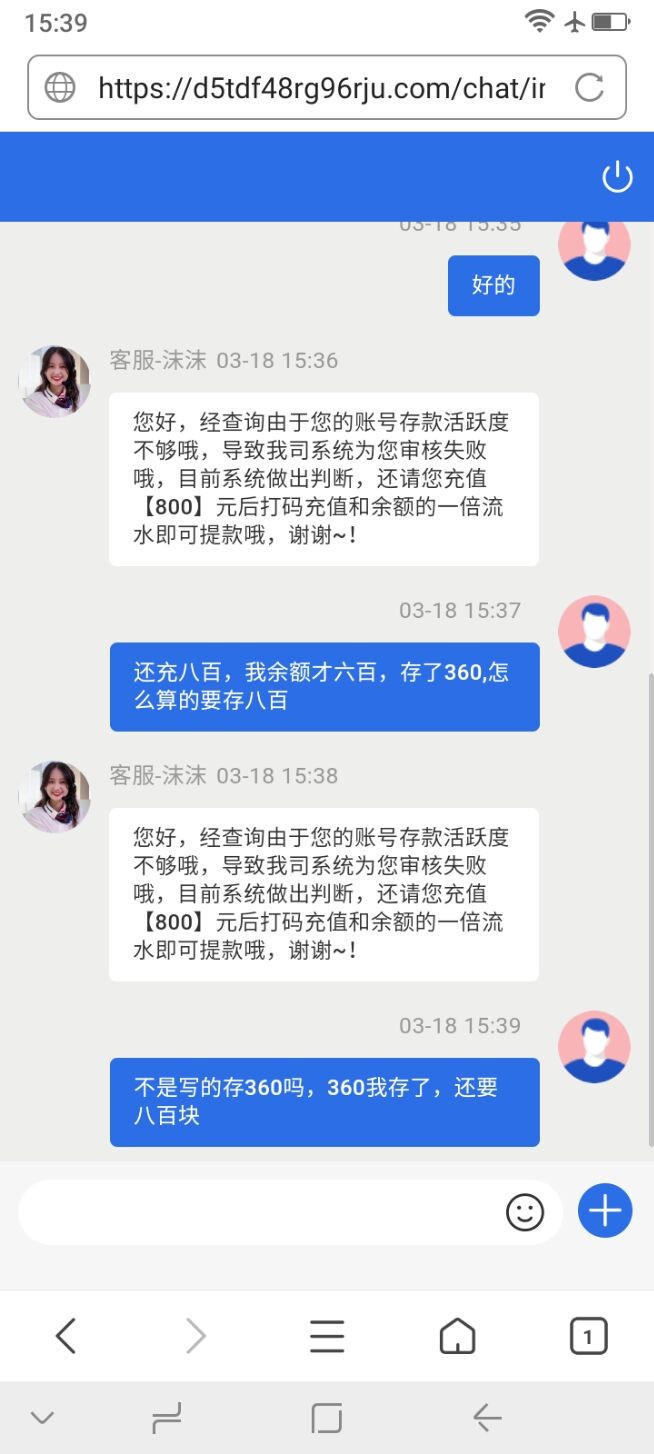This screenshot has height=1454, width=654.
Task: Open the emoji picker
Action: [x=524, y=1212]
